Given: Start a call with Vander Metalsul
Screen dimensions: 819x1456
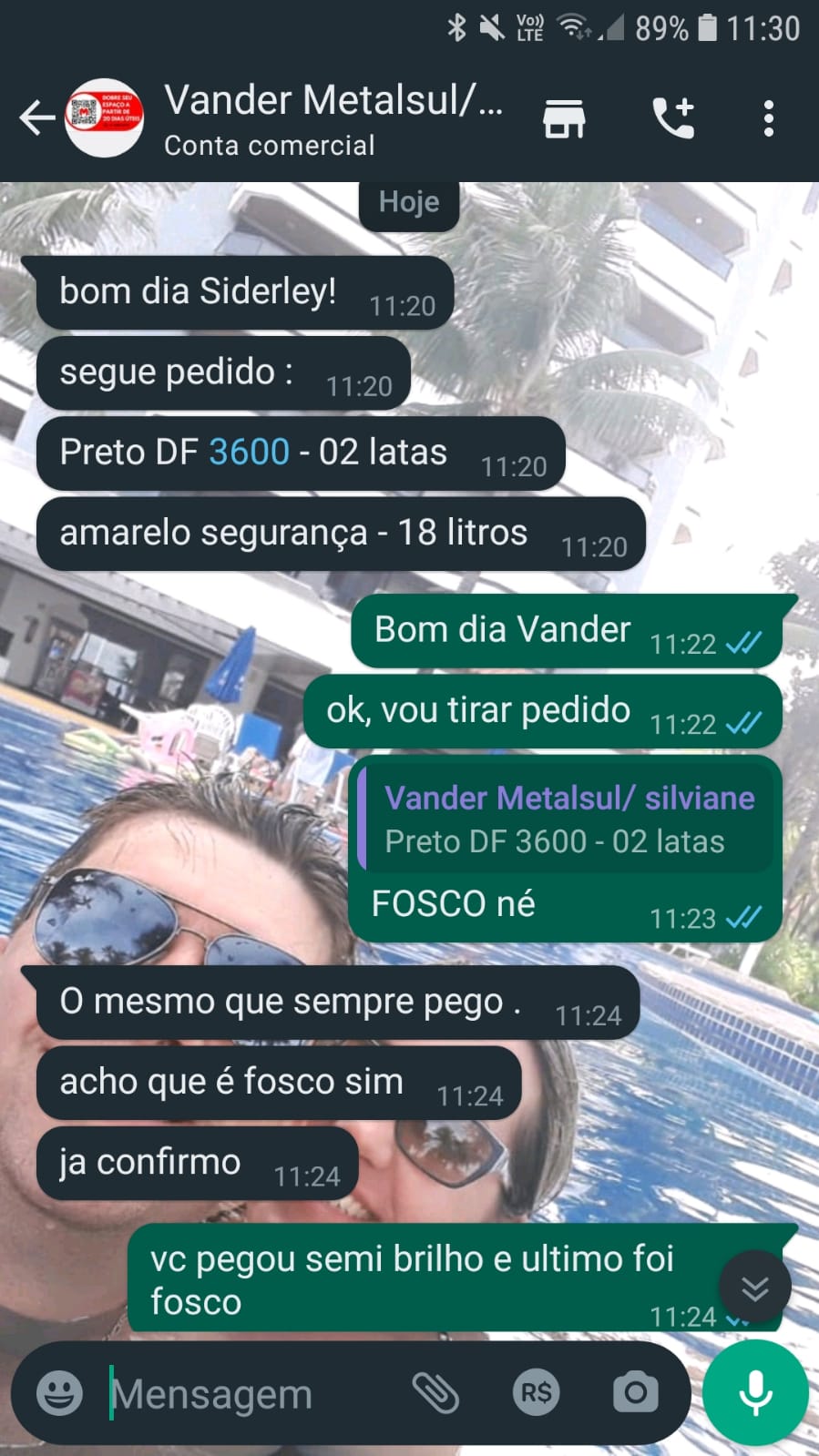Looking at the screenshot, I should click(x=673, y=118).
